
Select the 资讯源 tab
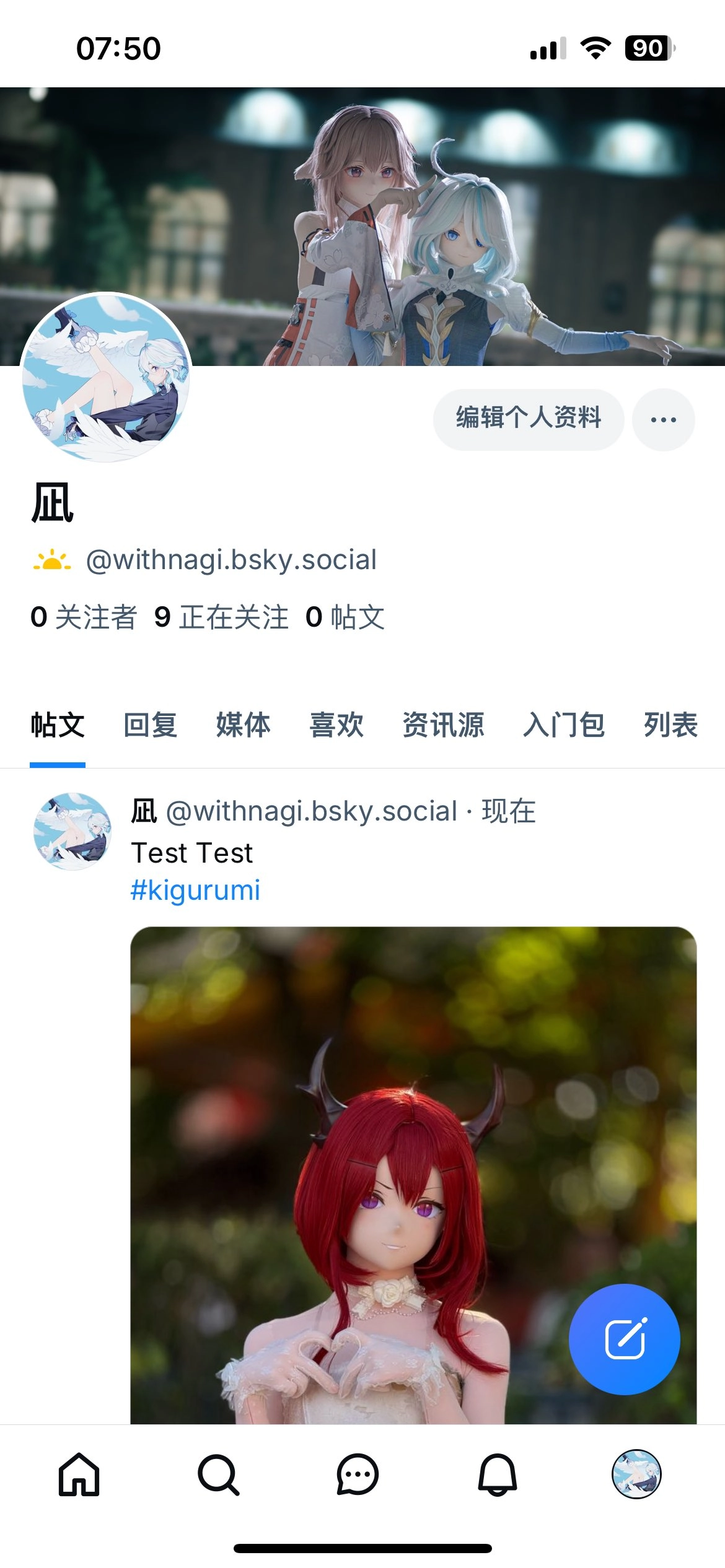tap(443, 725)
